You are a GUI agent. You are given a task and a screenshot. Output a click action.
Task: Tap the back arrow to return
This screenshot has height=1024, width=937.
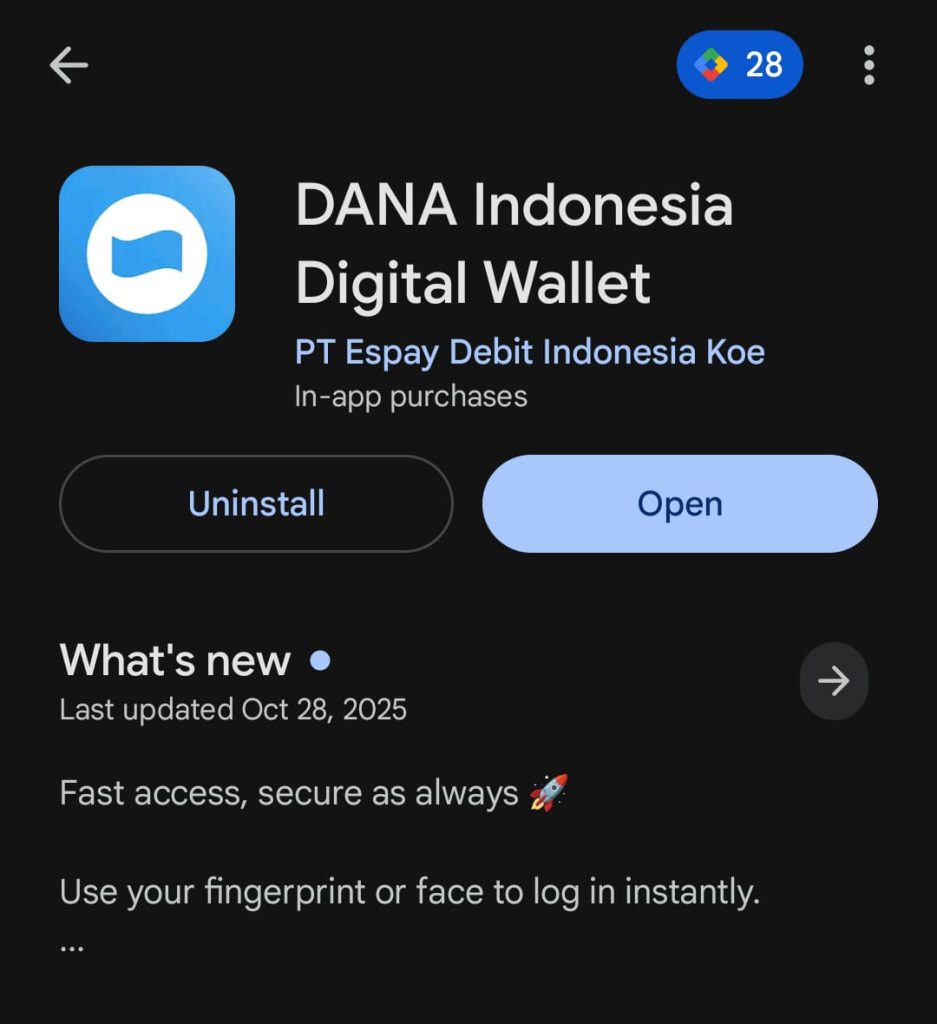[x=67, y=65]
